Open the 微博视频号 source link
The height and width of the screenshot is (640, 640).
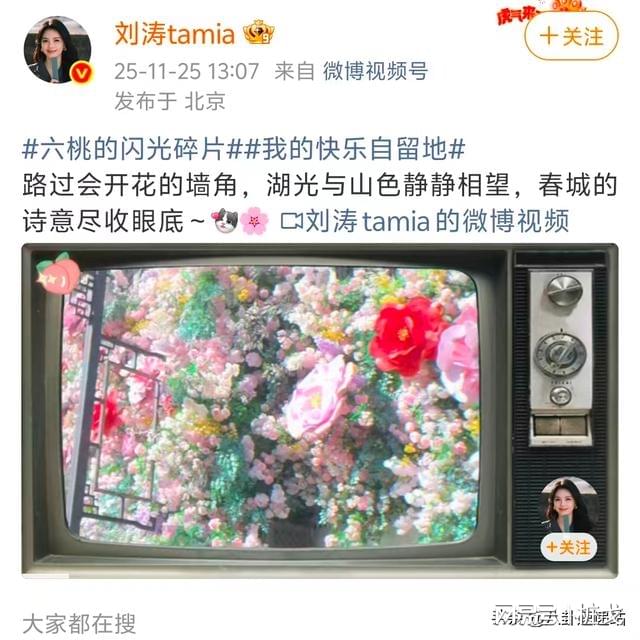point(375,70)
